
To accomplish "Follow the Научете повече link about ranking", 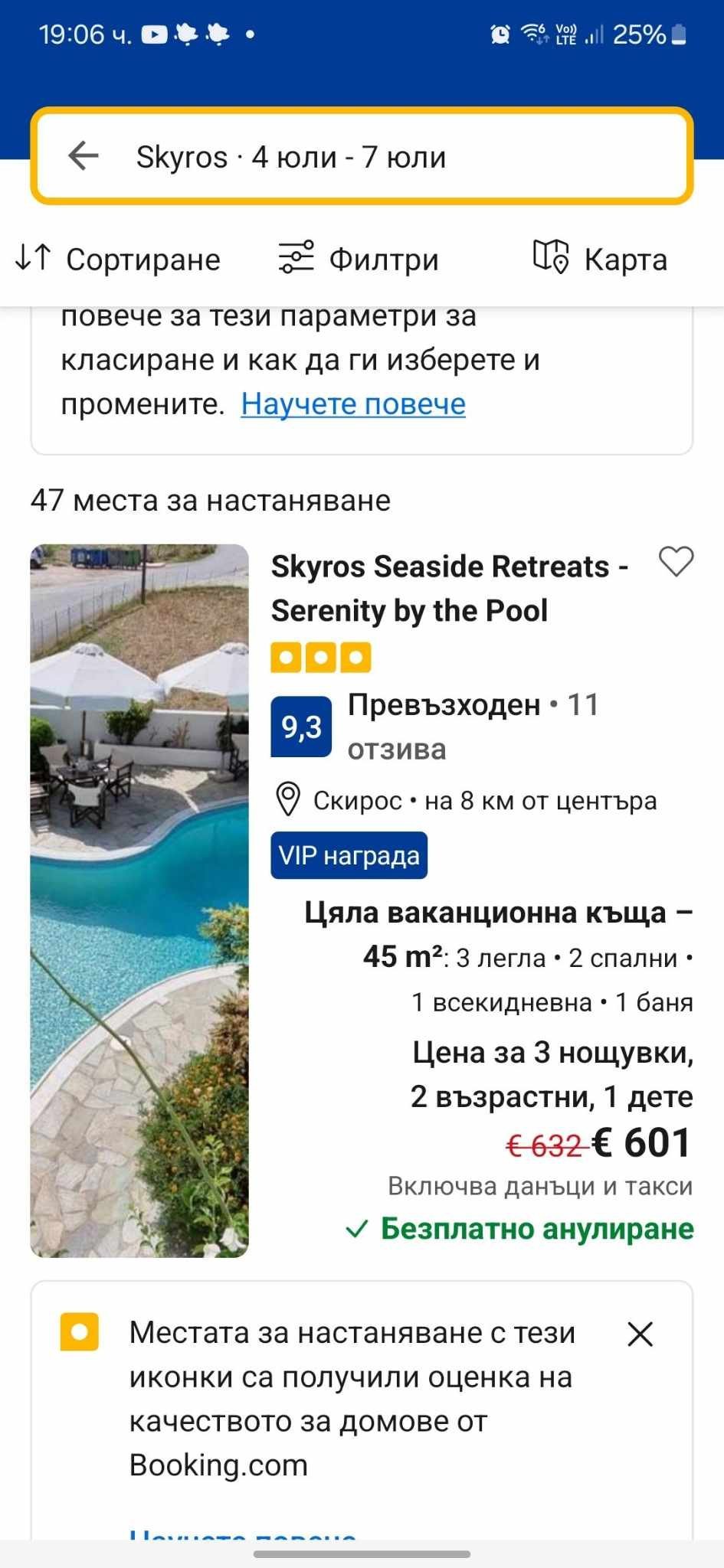I will coord(353,404).
